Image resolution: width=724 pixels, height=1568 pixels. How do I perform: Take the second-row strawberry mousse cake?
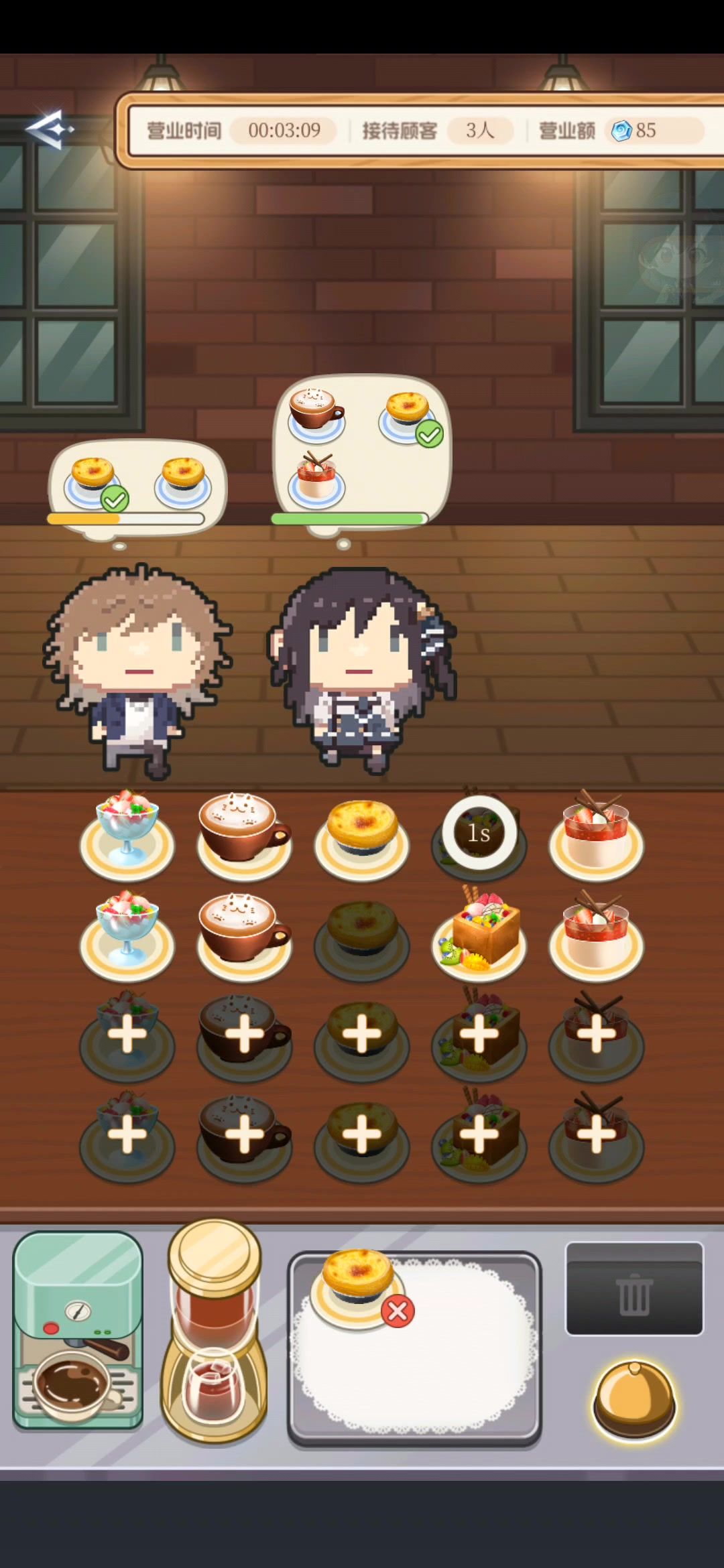pos(597,937)
